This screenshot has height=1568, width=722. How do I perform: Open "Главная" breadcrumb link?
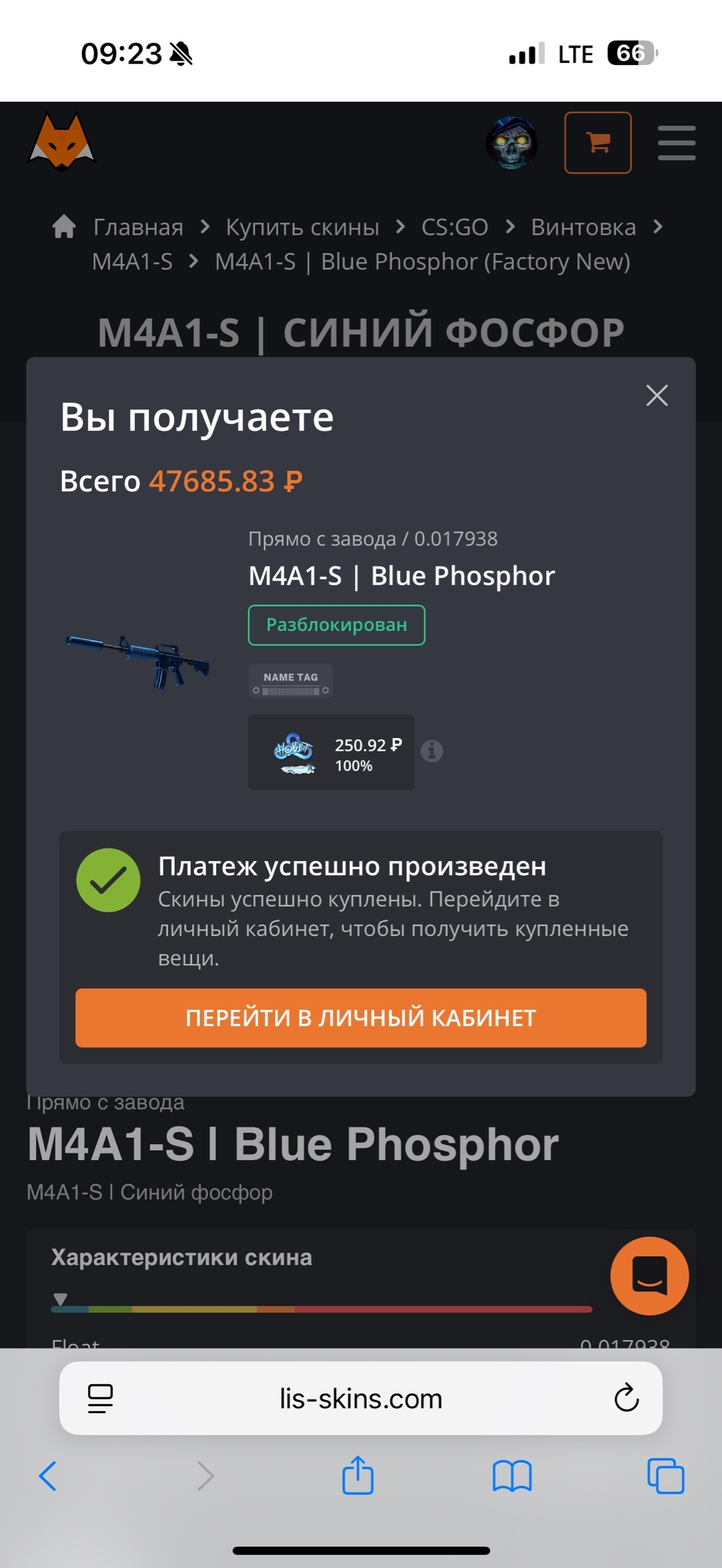coord(138,227)
